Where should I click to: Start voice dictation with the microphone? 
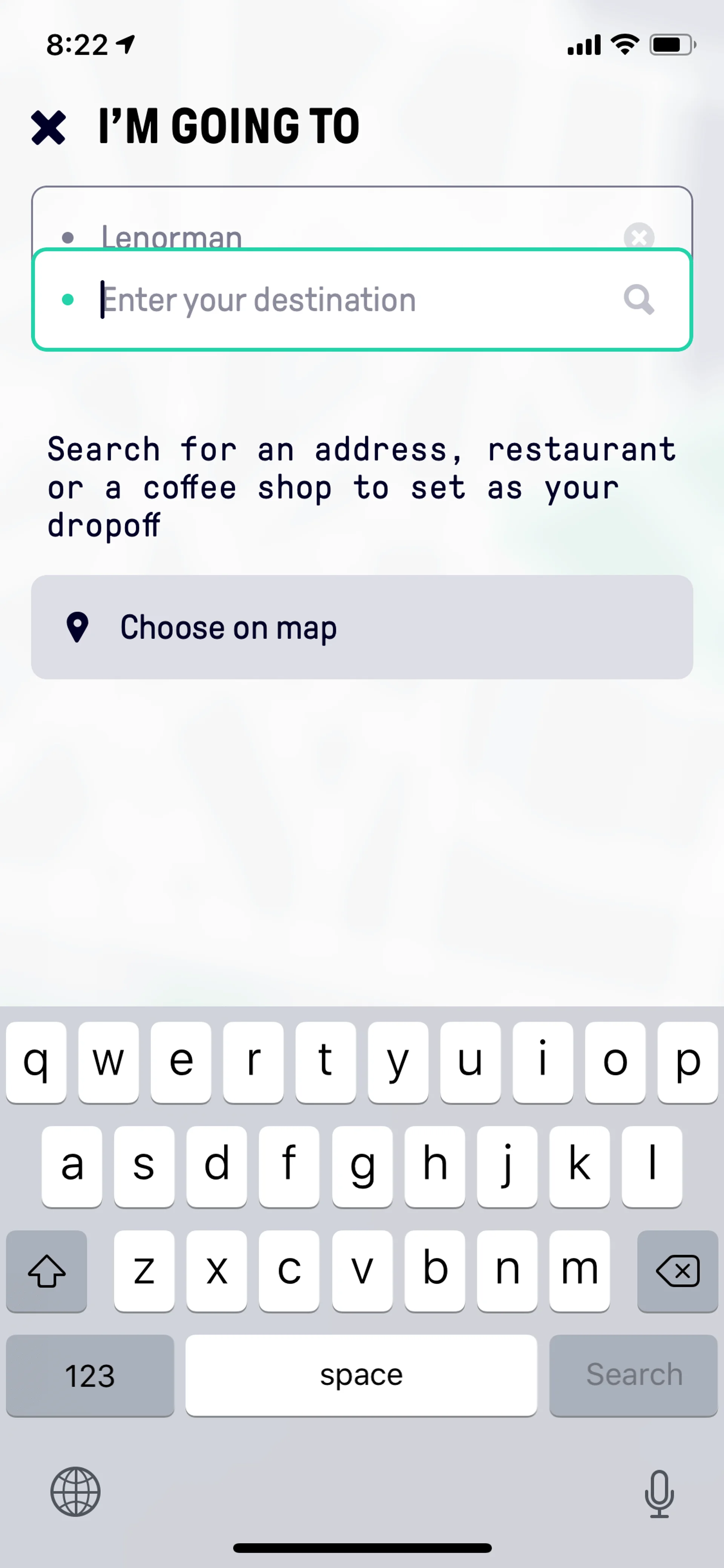coord(659,1493)
